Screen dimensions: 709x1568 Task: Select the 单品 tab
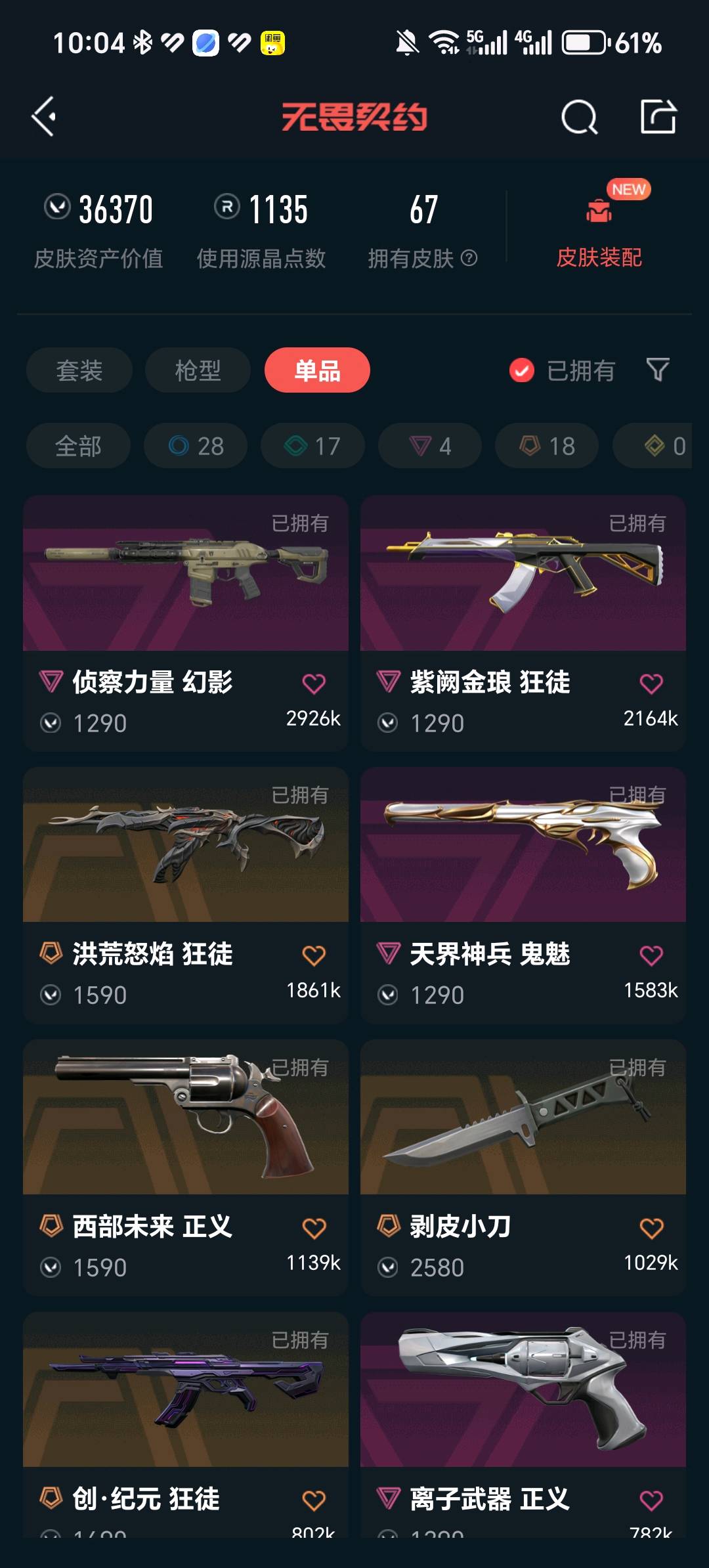pos(317,370)
